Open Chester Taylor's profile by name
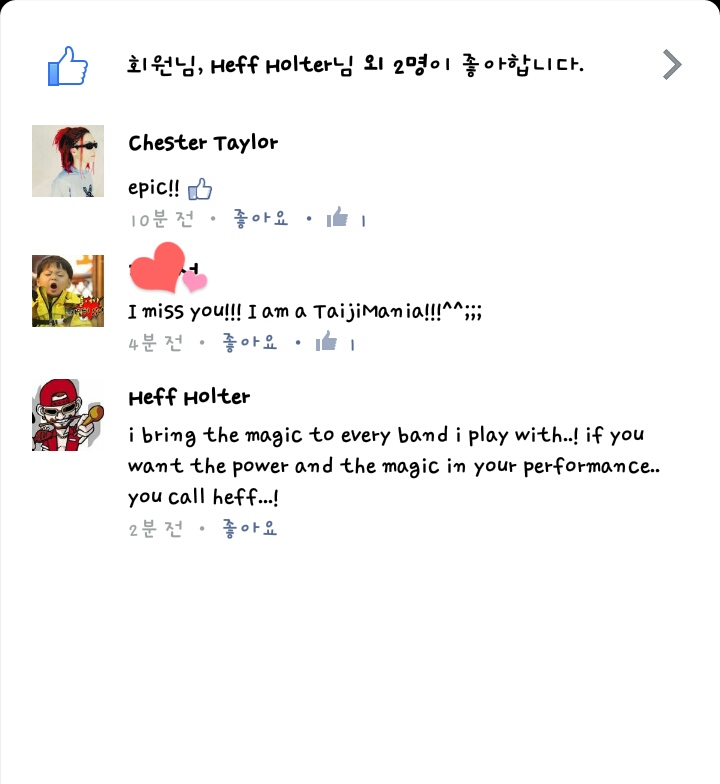 (203, 143)
